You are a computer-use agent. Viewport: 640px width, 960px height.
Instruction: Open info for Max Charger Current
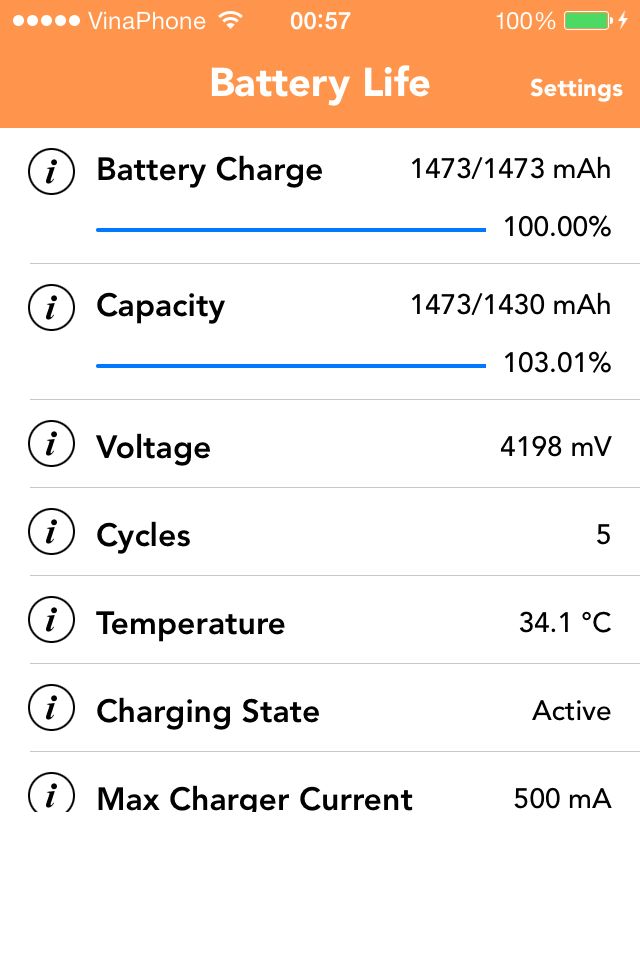pos(52,794)
